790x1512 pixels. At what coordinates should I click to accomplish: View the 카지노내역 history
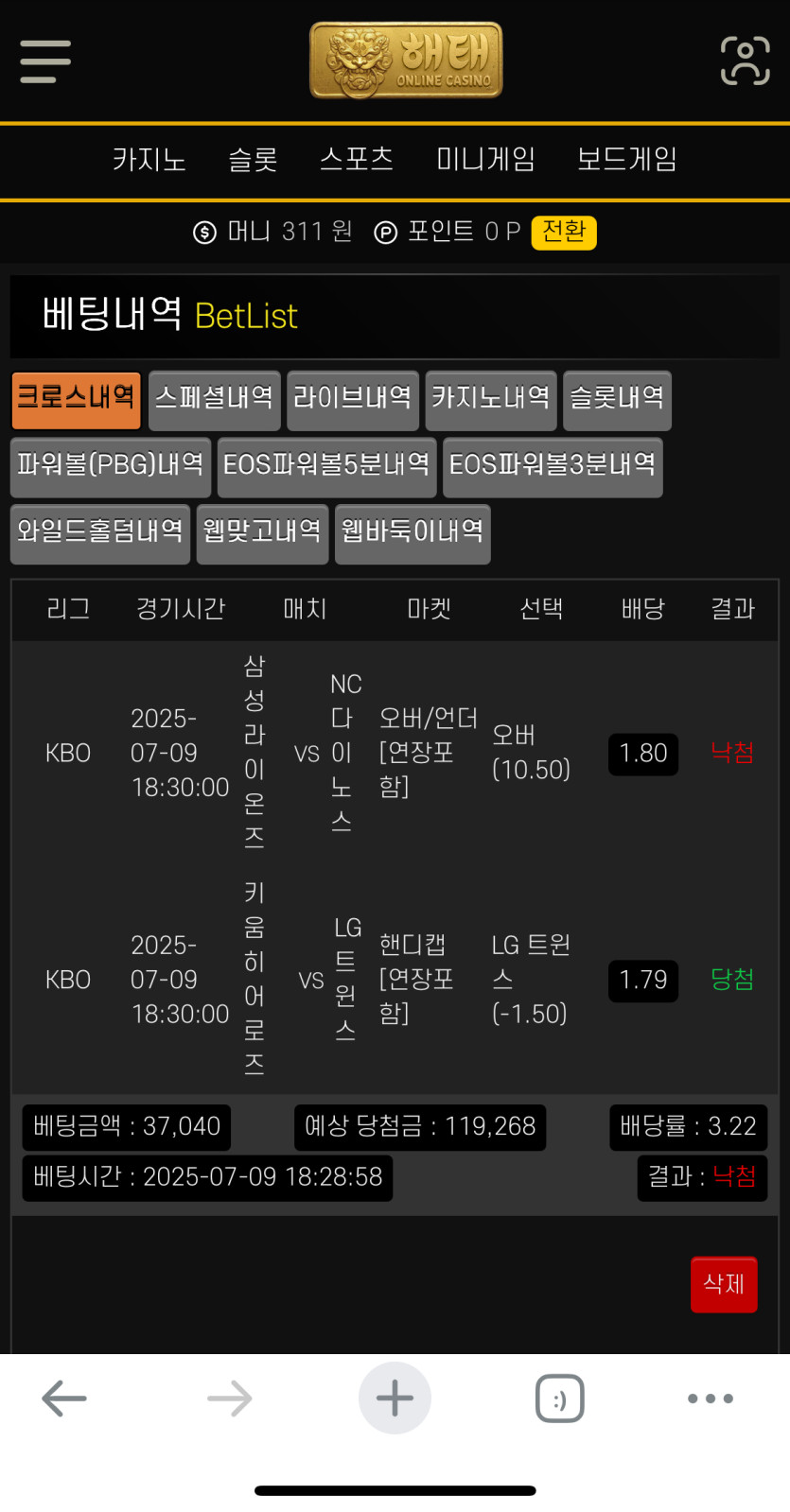pos(490,399)
